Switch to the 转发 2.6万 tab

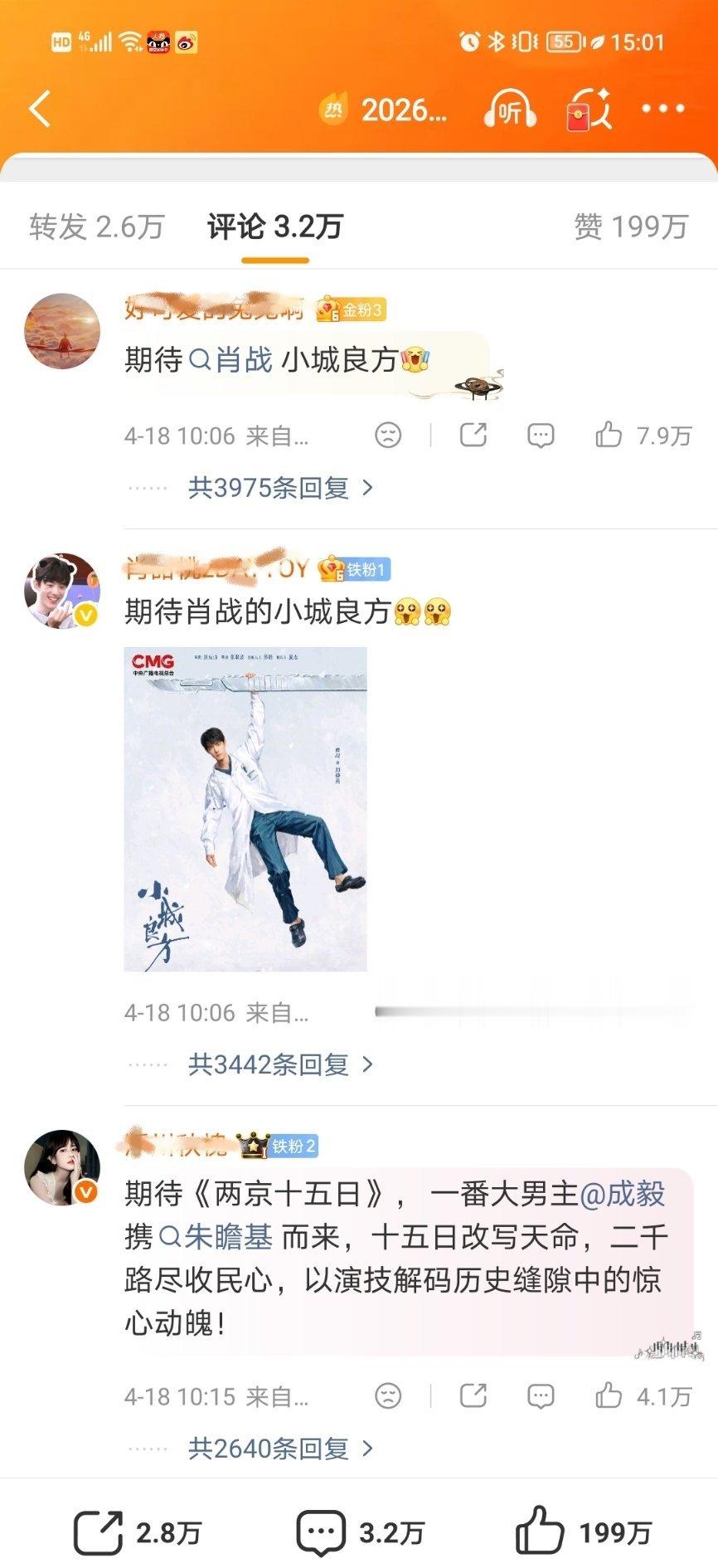97,226
